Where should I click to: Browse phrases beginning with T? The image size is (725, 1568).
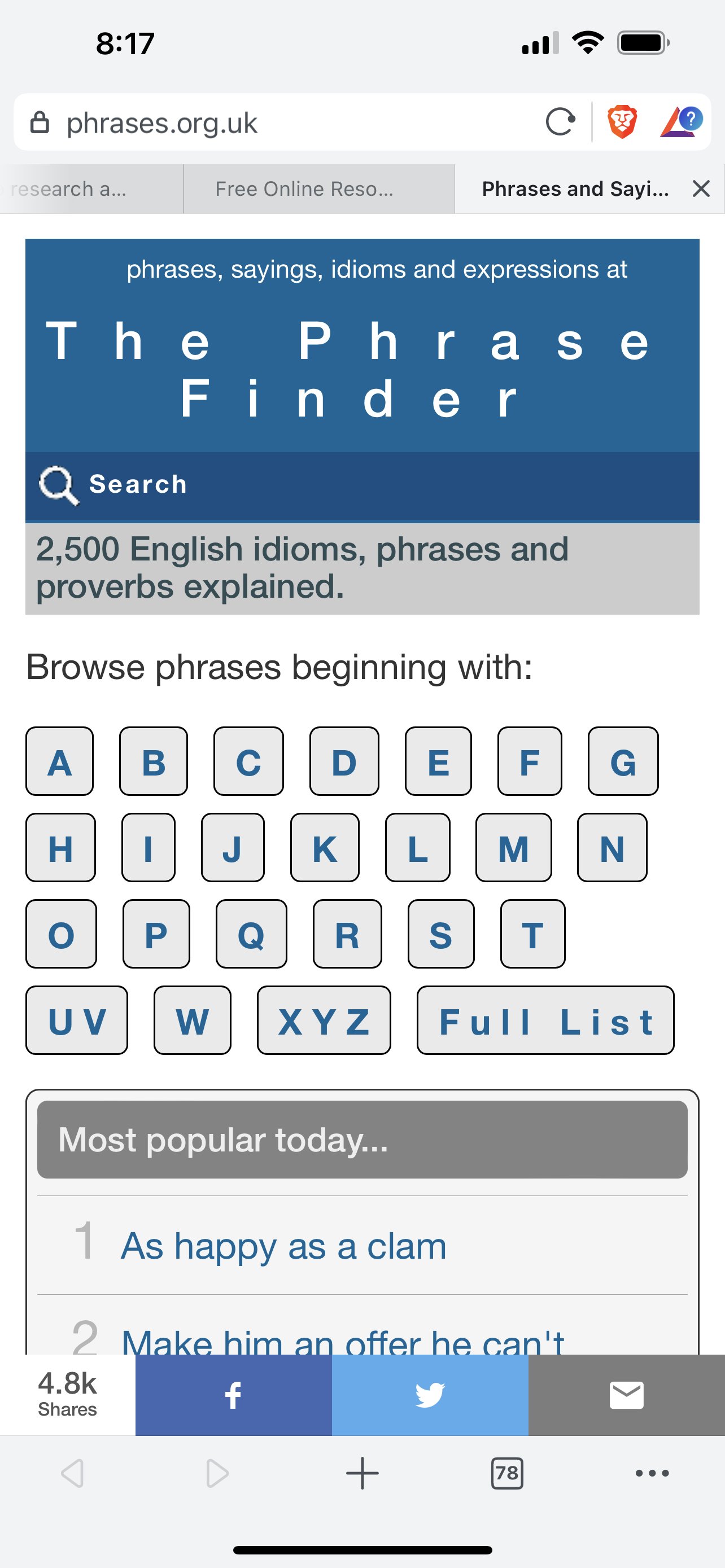click(532, 934)
